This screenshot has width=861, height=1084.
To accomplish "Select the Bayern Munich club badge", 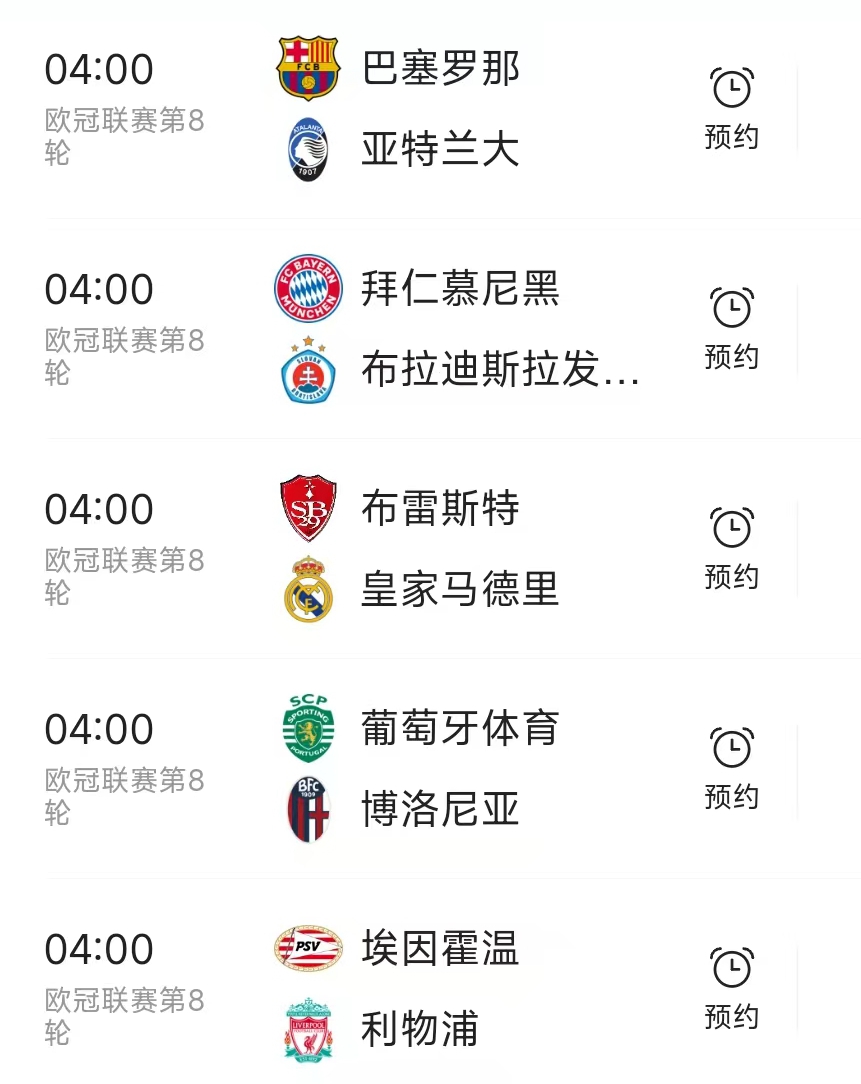I will [307, 287].
